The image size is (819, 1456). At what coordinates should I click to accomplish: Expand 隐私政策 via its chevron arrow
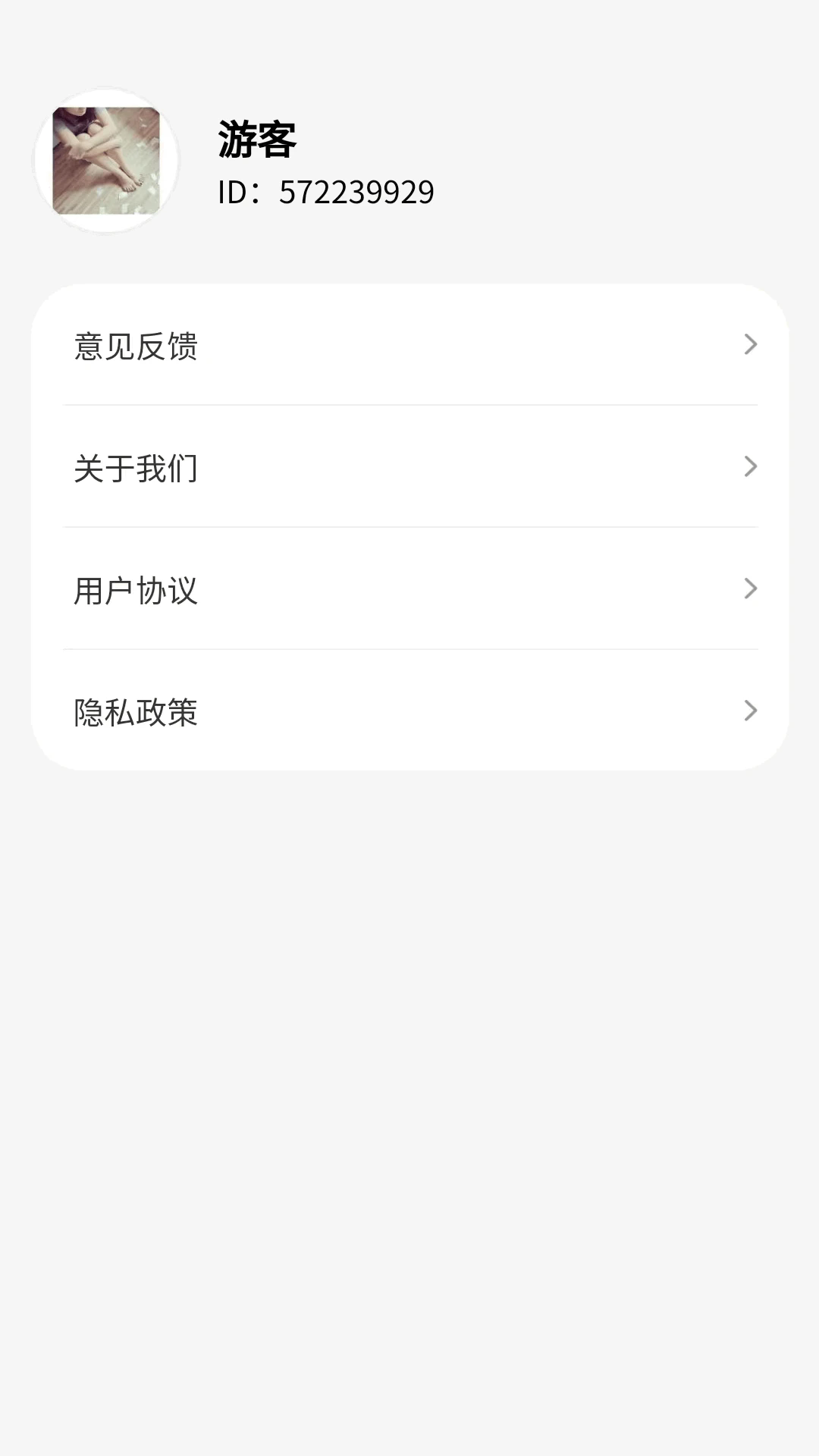752,711
